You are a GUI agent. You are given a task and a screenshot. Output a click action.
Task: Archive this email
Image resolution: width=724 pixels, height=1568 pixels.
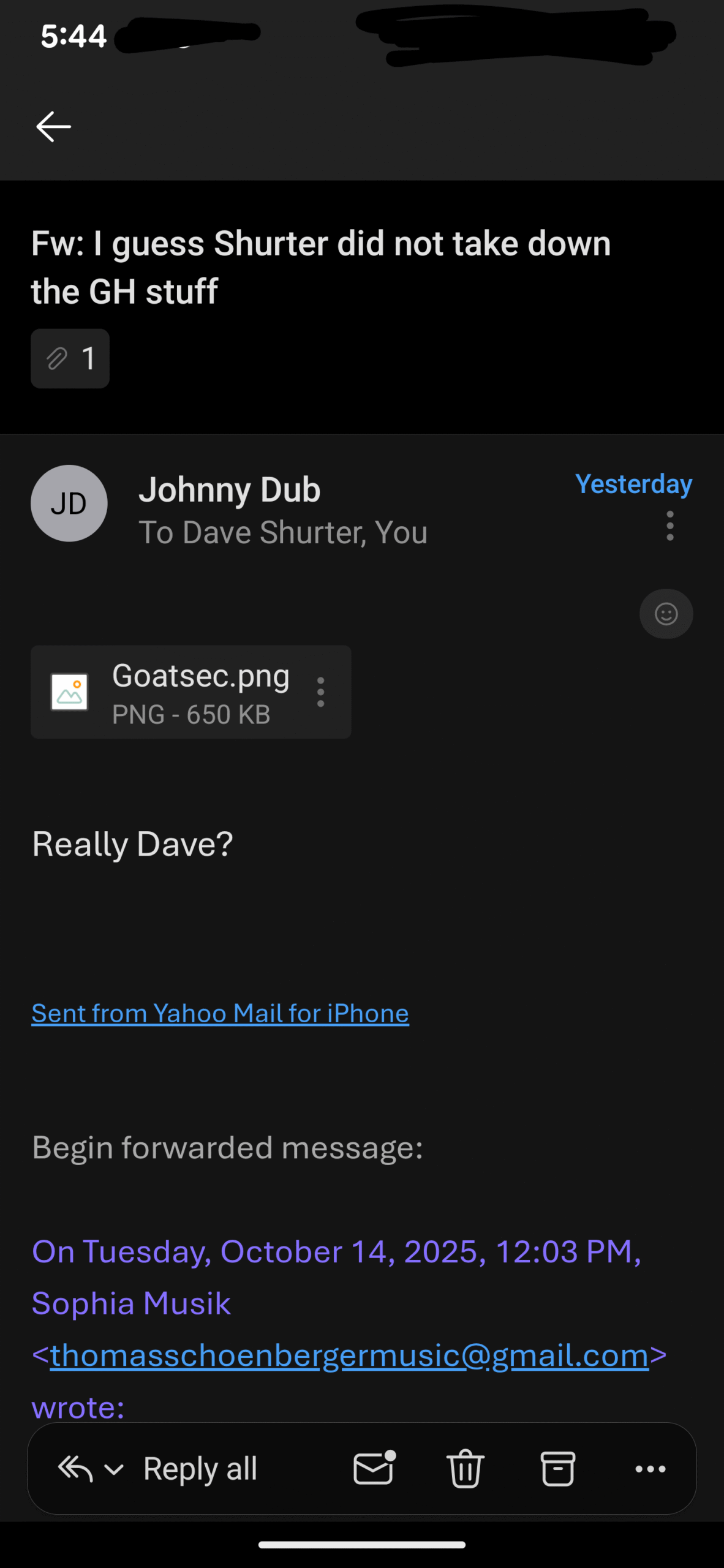click(557, 1468)
